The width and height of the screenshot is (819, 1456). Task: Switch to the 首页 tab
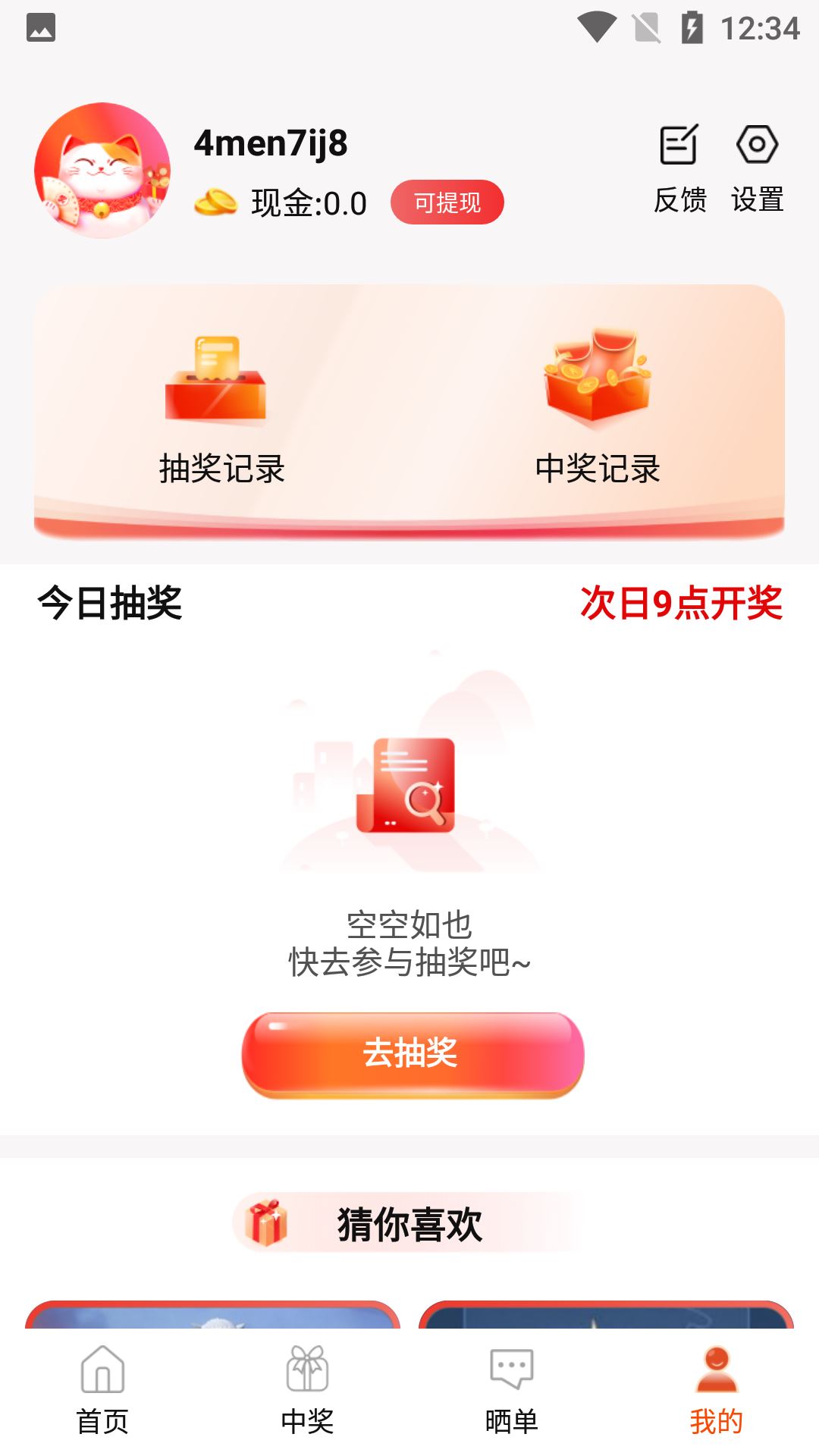[102, 1390]
